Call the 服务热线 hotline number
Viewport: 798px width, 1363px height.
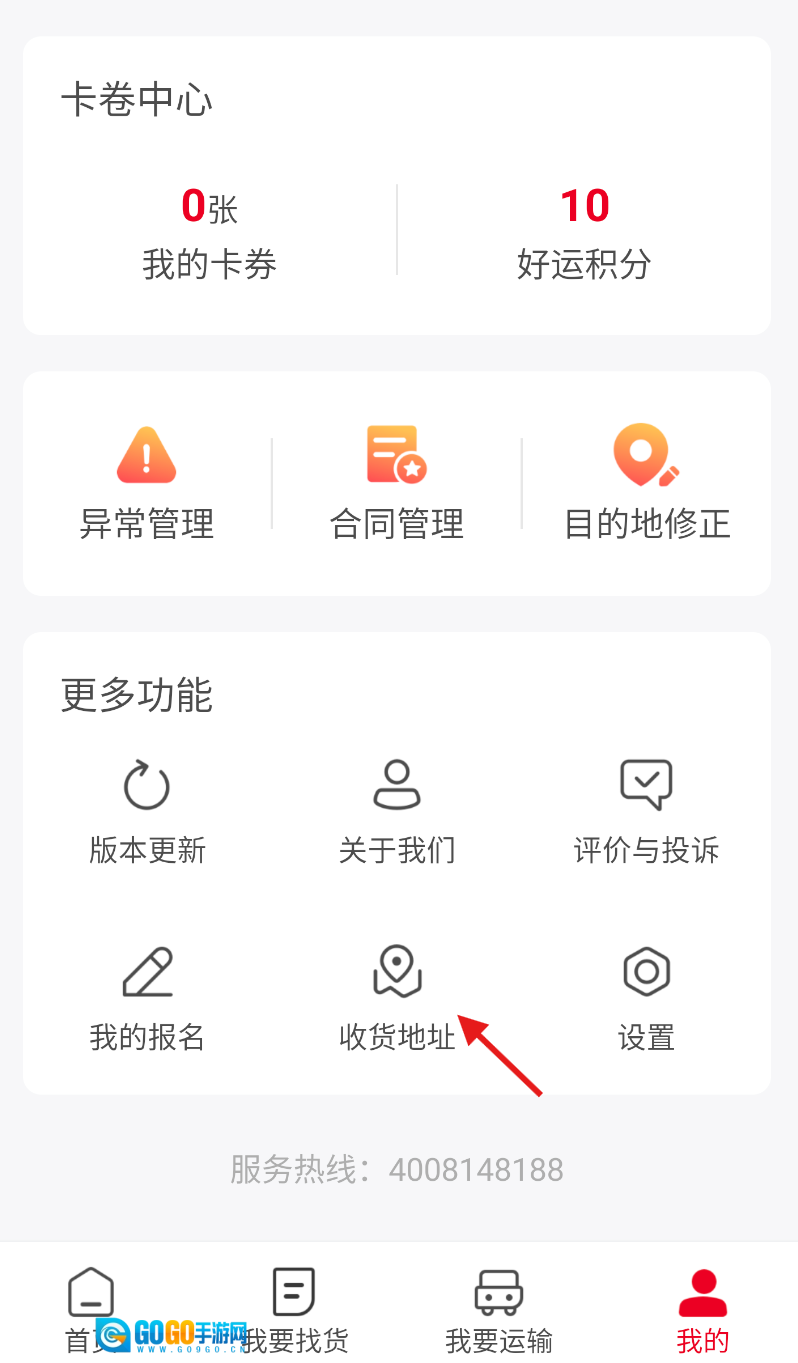coord(475,1169)
